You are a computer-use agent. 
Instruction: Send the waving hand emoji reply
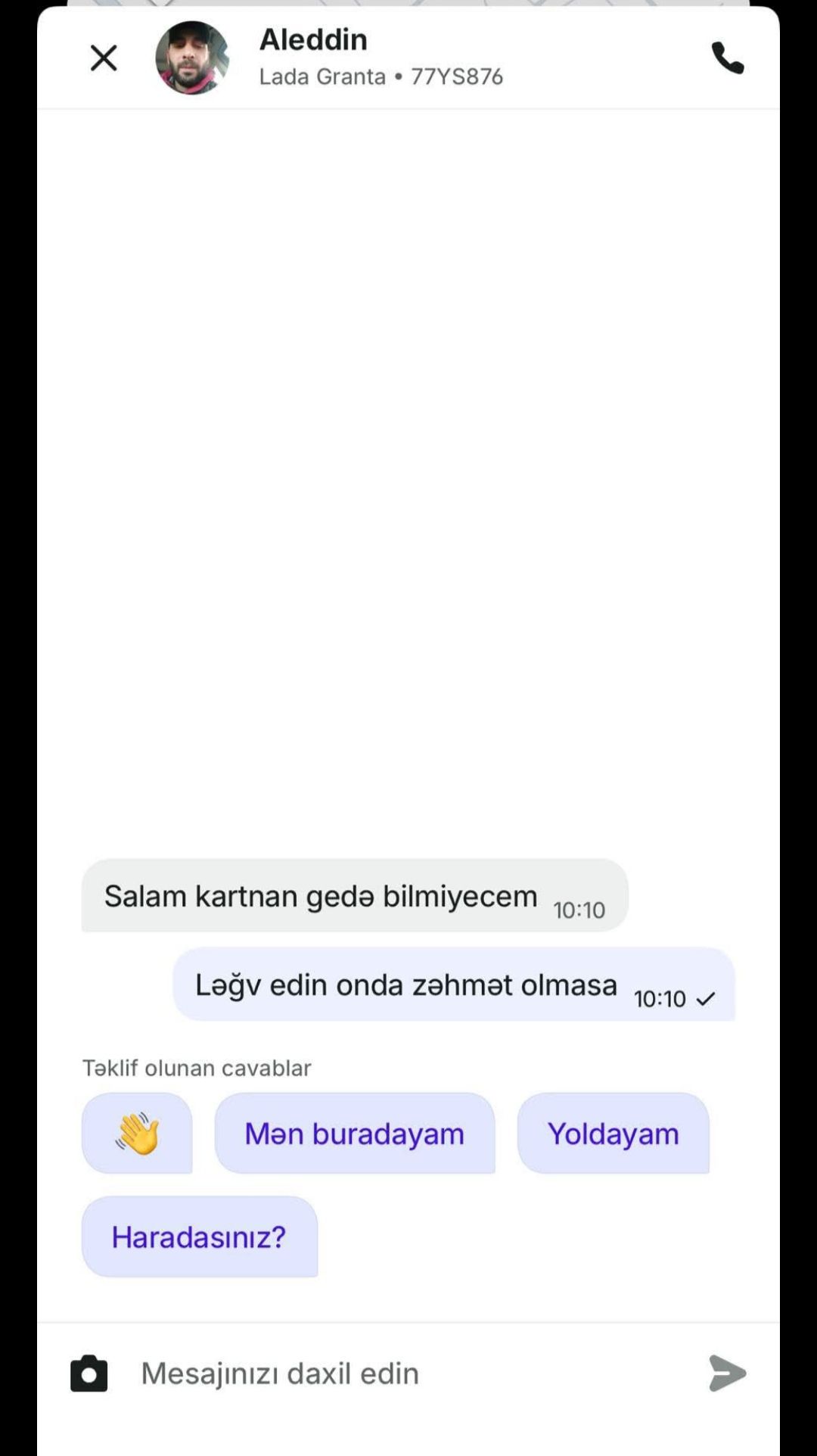coord(137,1133)
